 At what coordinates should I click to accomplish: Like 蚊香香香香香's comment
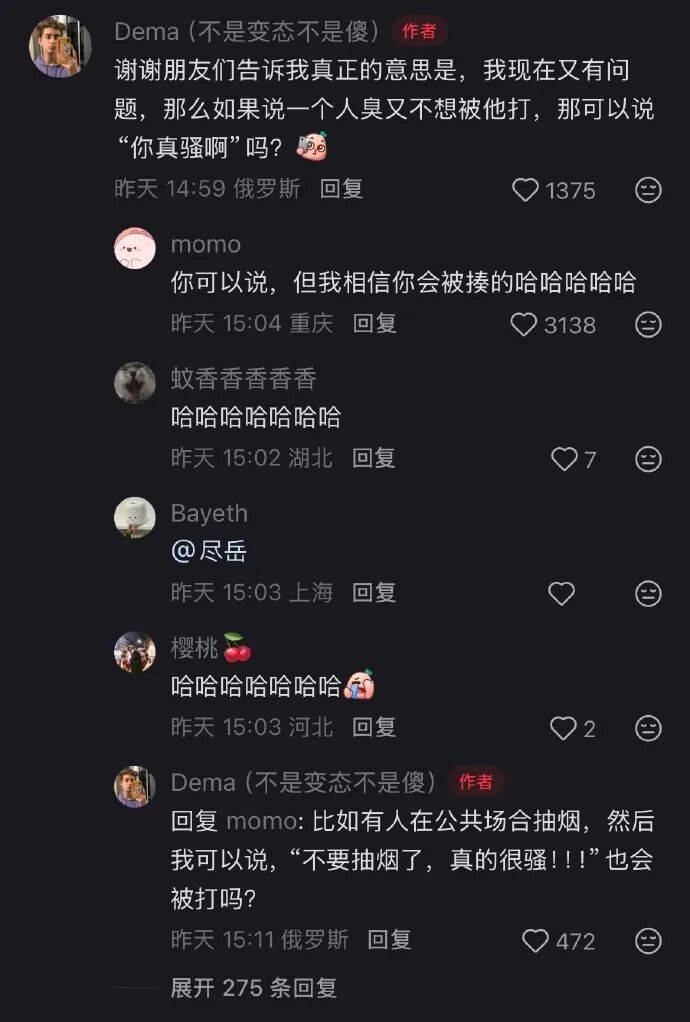[565, 459]
